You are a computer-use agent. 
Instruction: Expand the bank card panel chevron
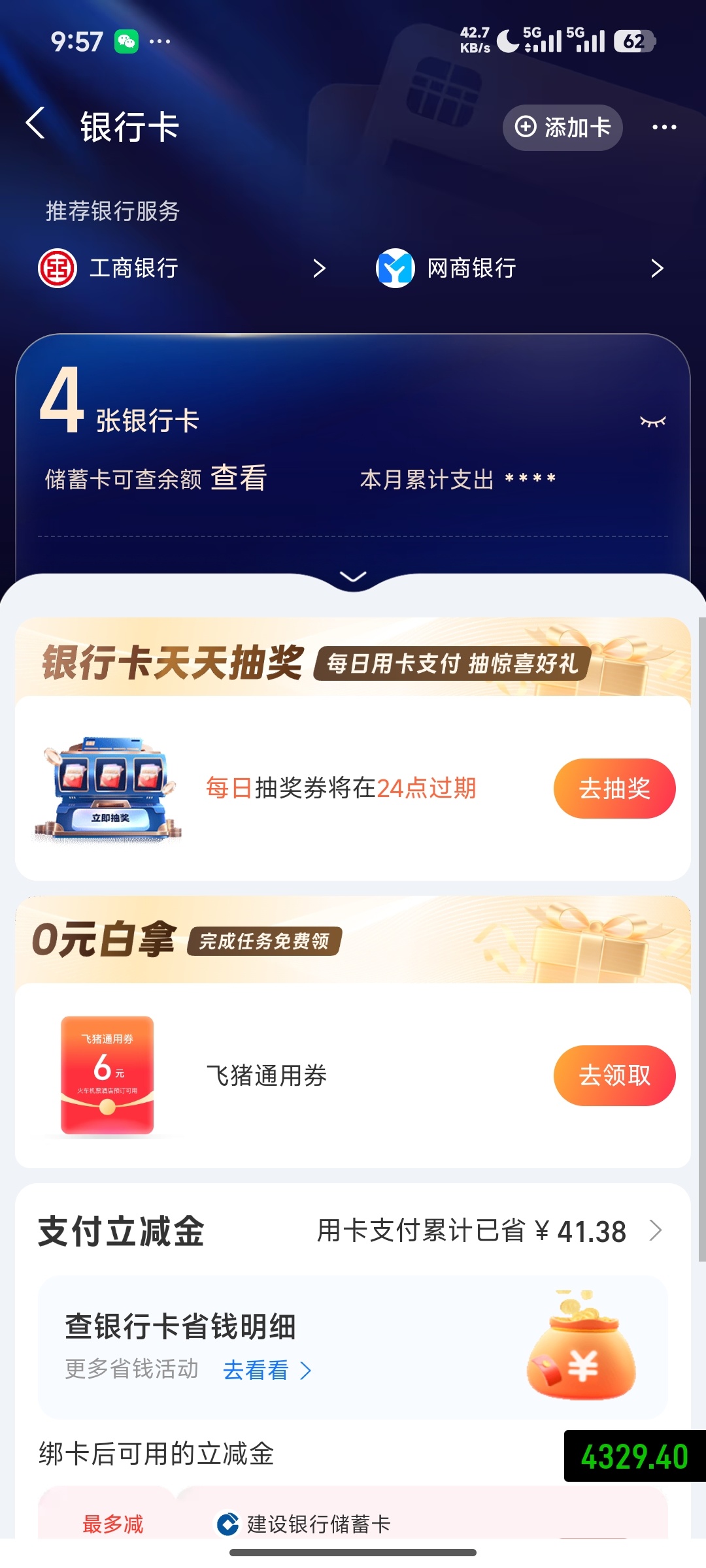(353, 576)
